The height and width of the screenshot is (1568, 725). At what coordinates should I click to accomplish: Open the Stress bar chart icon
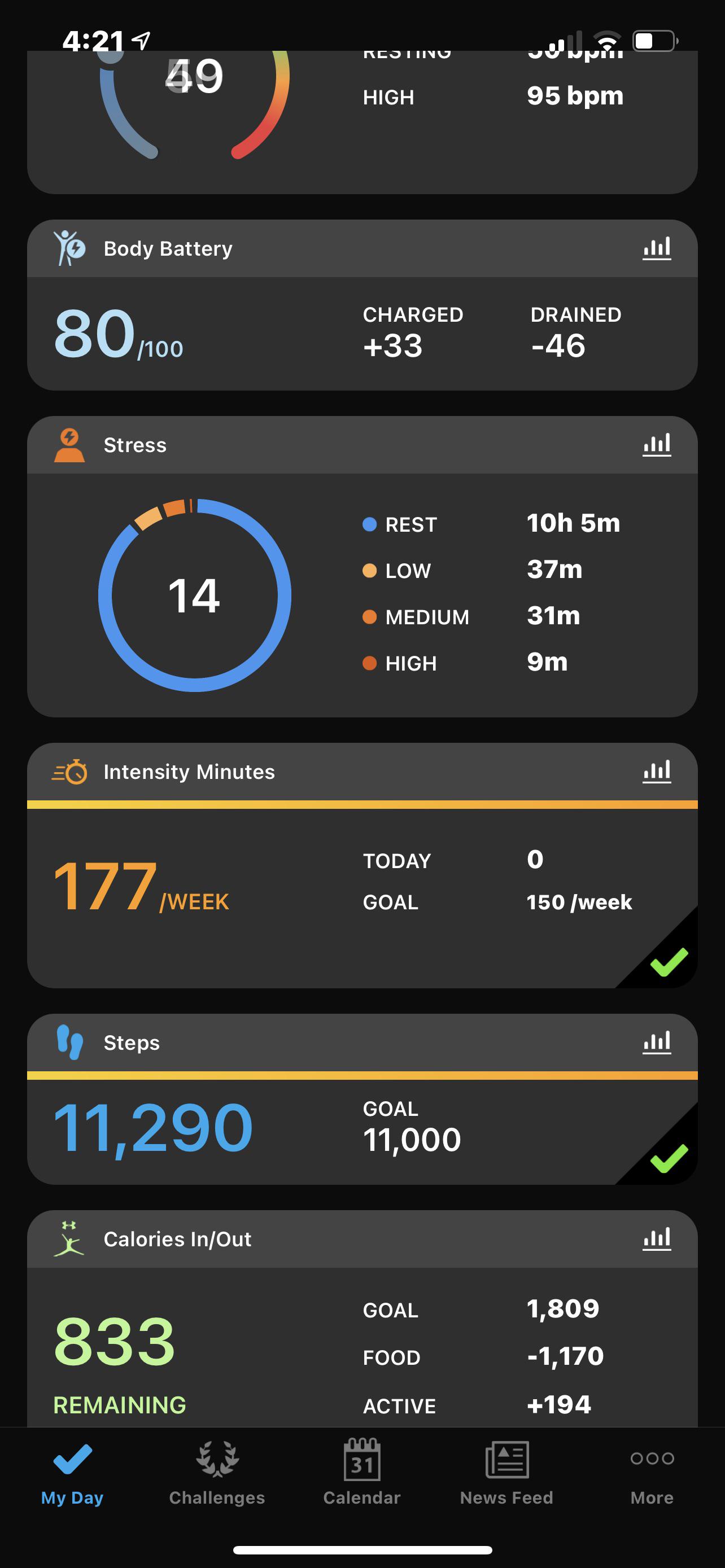tap(656, 444)
